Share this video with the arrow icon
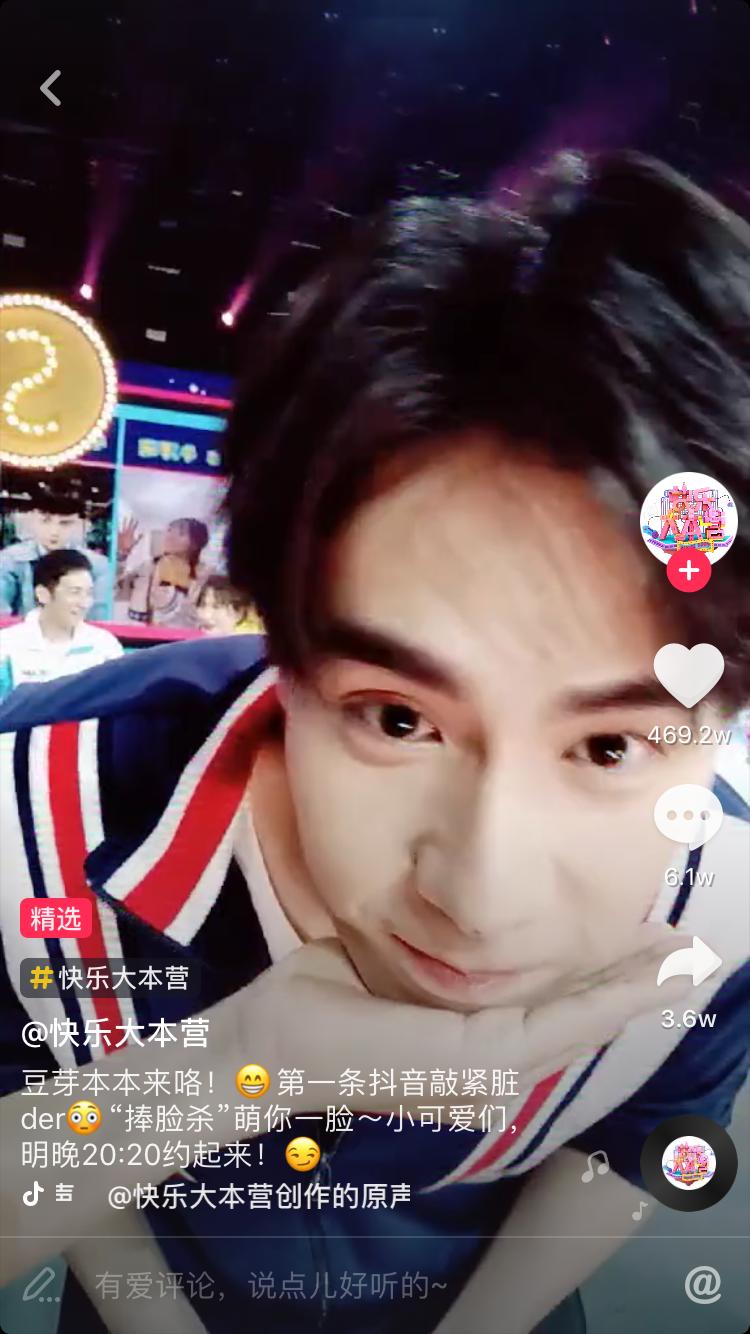This screenshot has width=750, height=1334. coord(688,964)
